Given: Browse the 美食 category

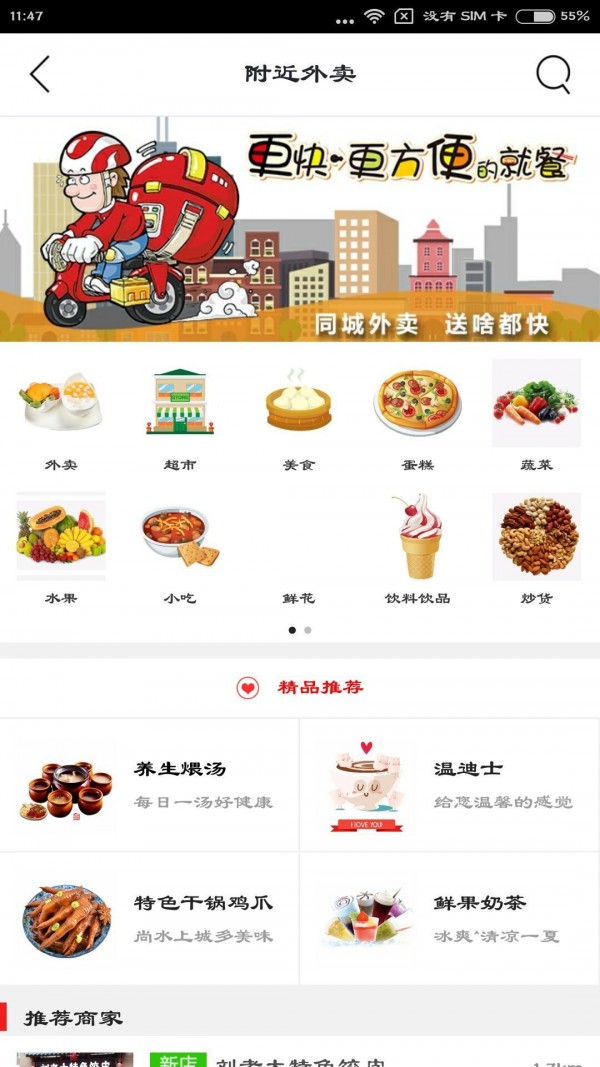Looking at the screenshot, I should [x=298, y=415].
